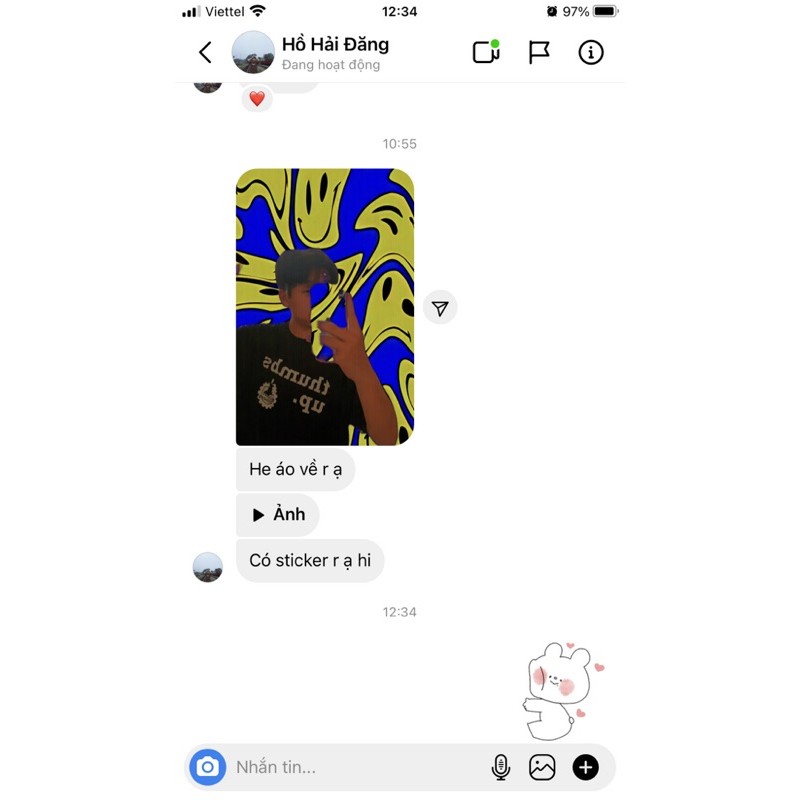Image resolution: width=800 pixels, height=800 pixels.
Task: Open conversation info details
Action: 591,52
